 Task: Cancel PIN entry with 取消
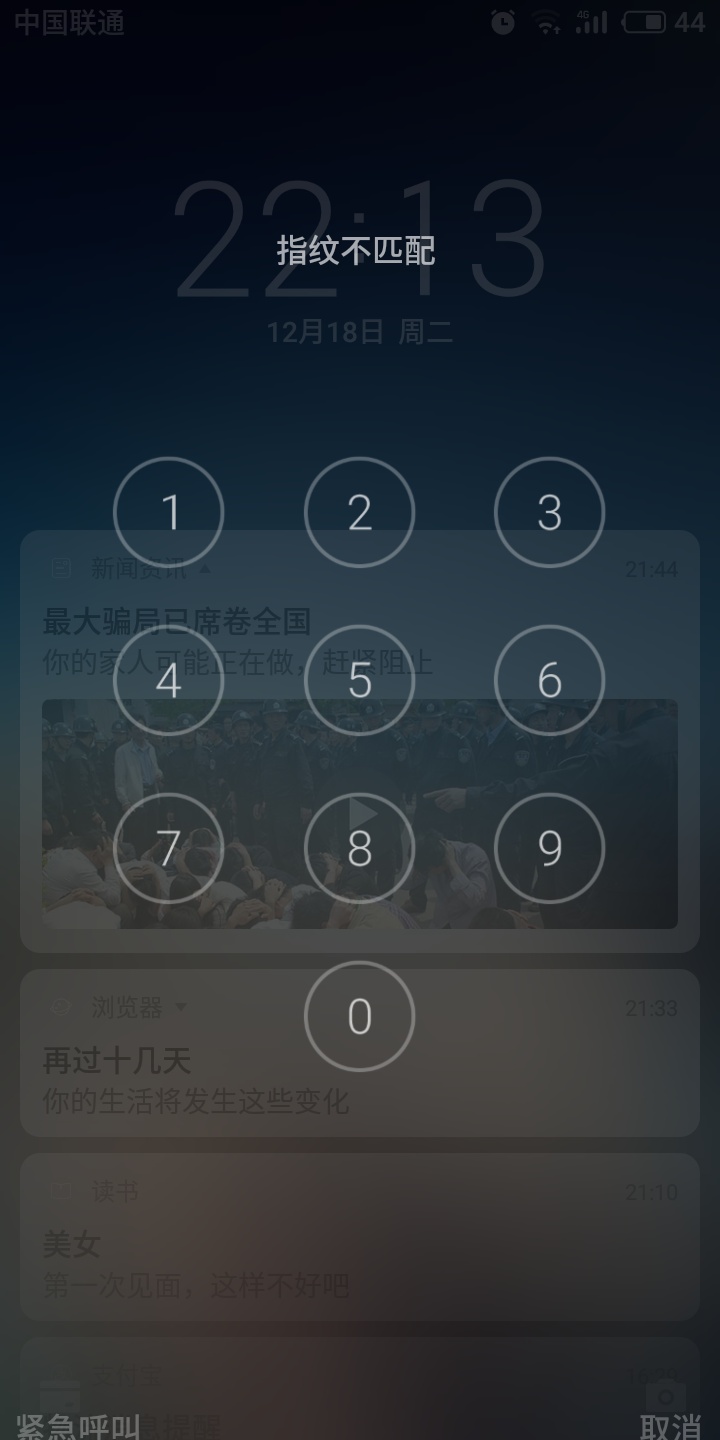click(x=670, y=1425)
